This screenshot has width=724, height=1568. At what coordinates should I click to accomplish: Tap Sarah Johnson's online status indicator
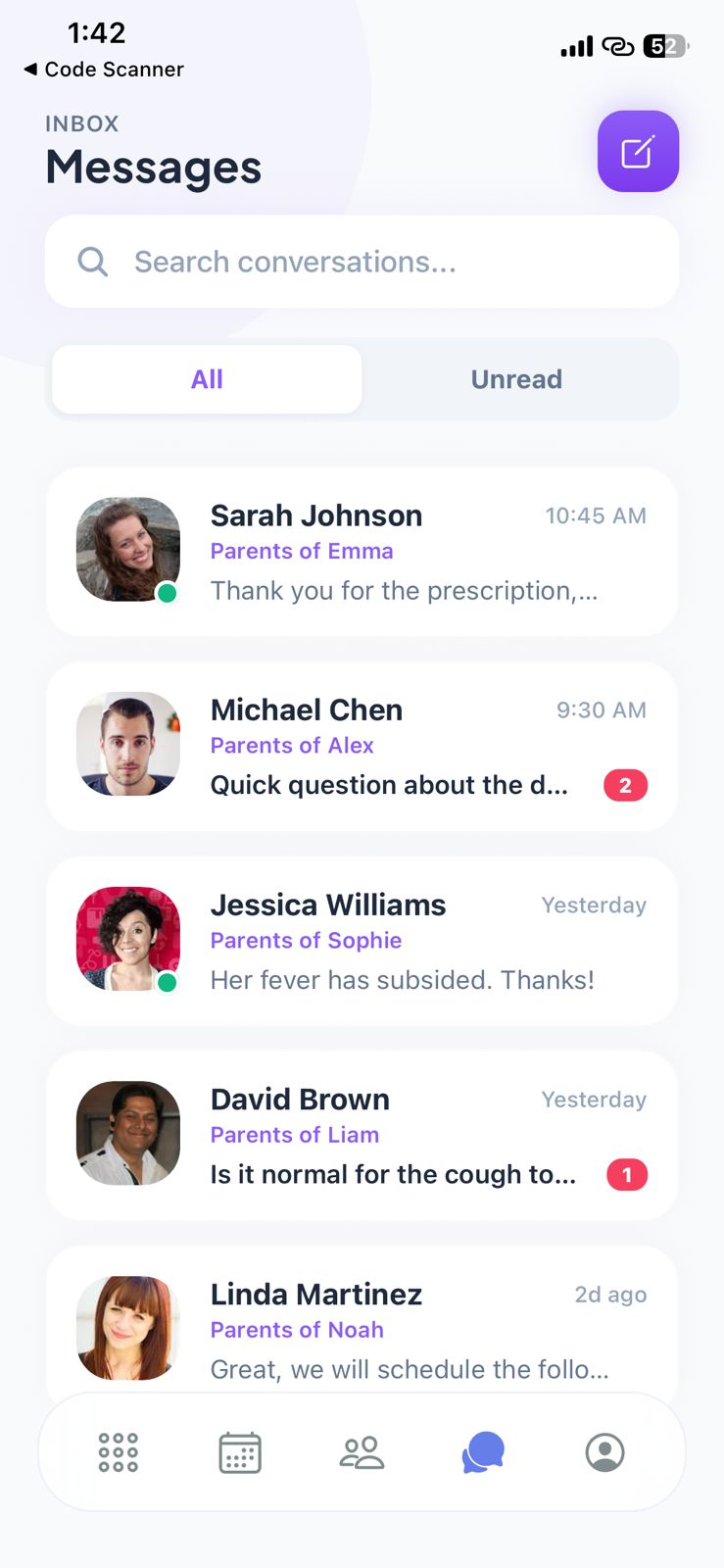coord(168,593)
